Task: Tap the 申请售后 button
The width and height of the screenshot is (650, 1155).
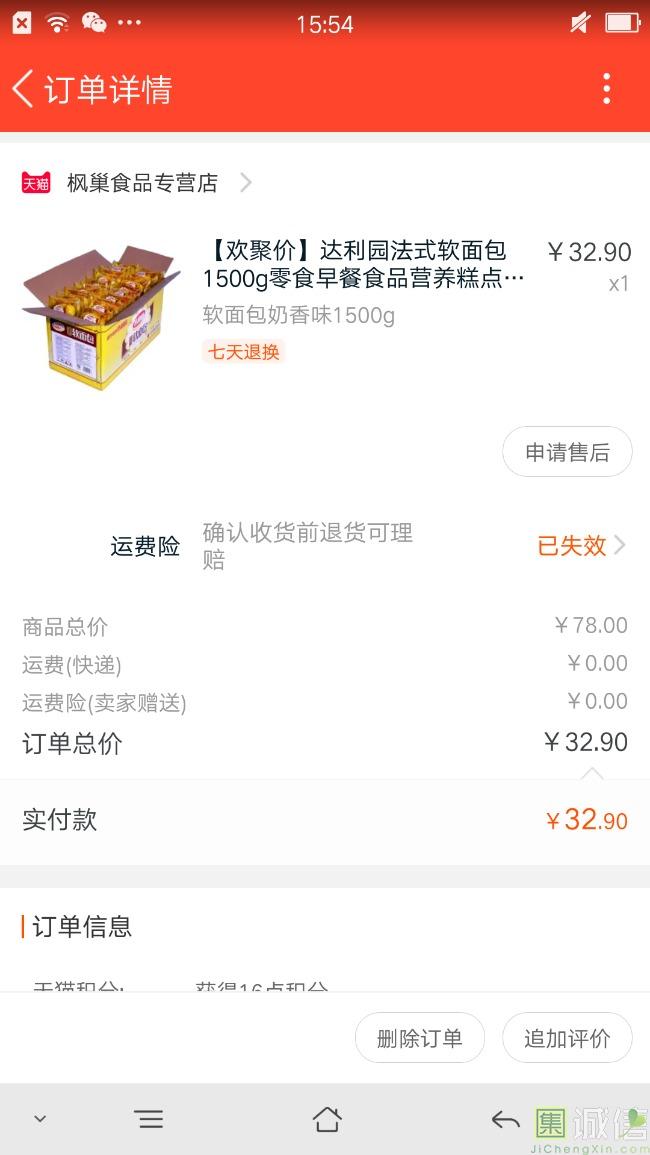Action: click(567, 453)
